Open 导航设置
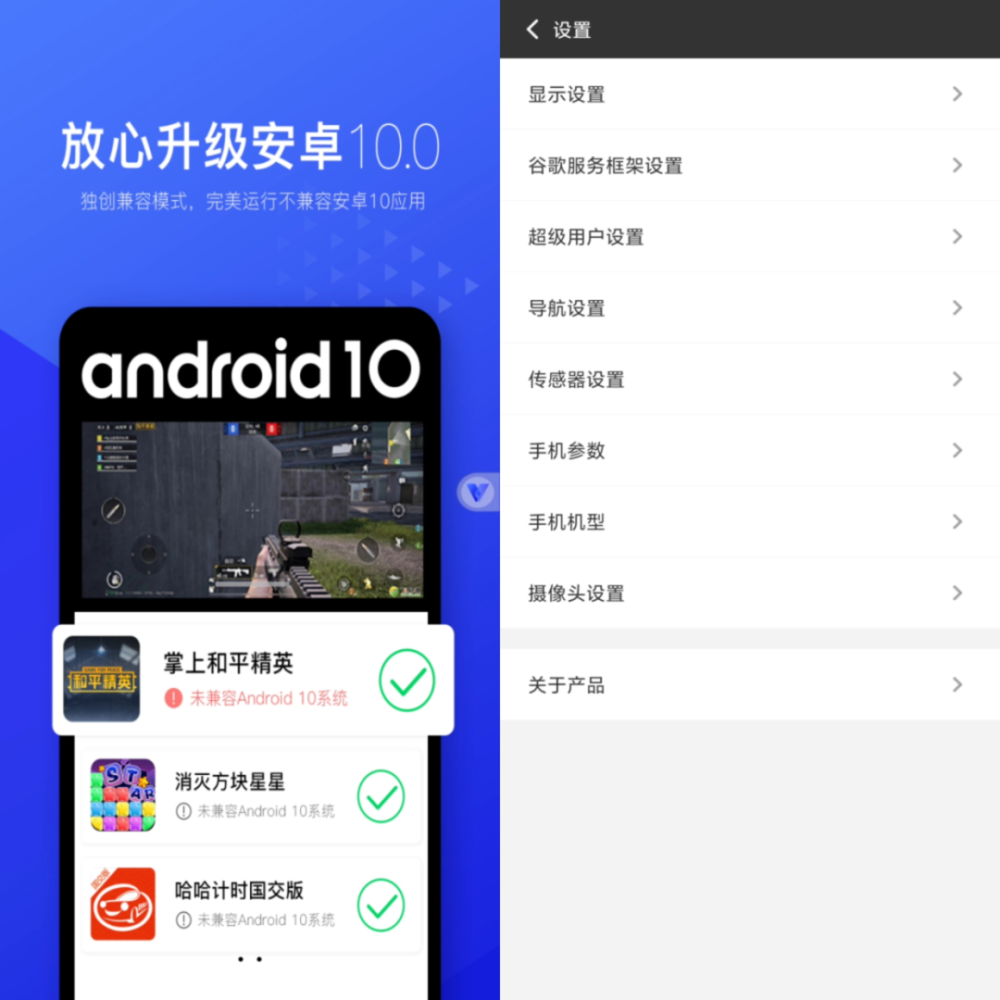This screenshot has width=1000, height=1000. coord(748,308)
